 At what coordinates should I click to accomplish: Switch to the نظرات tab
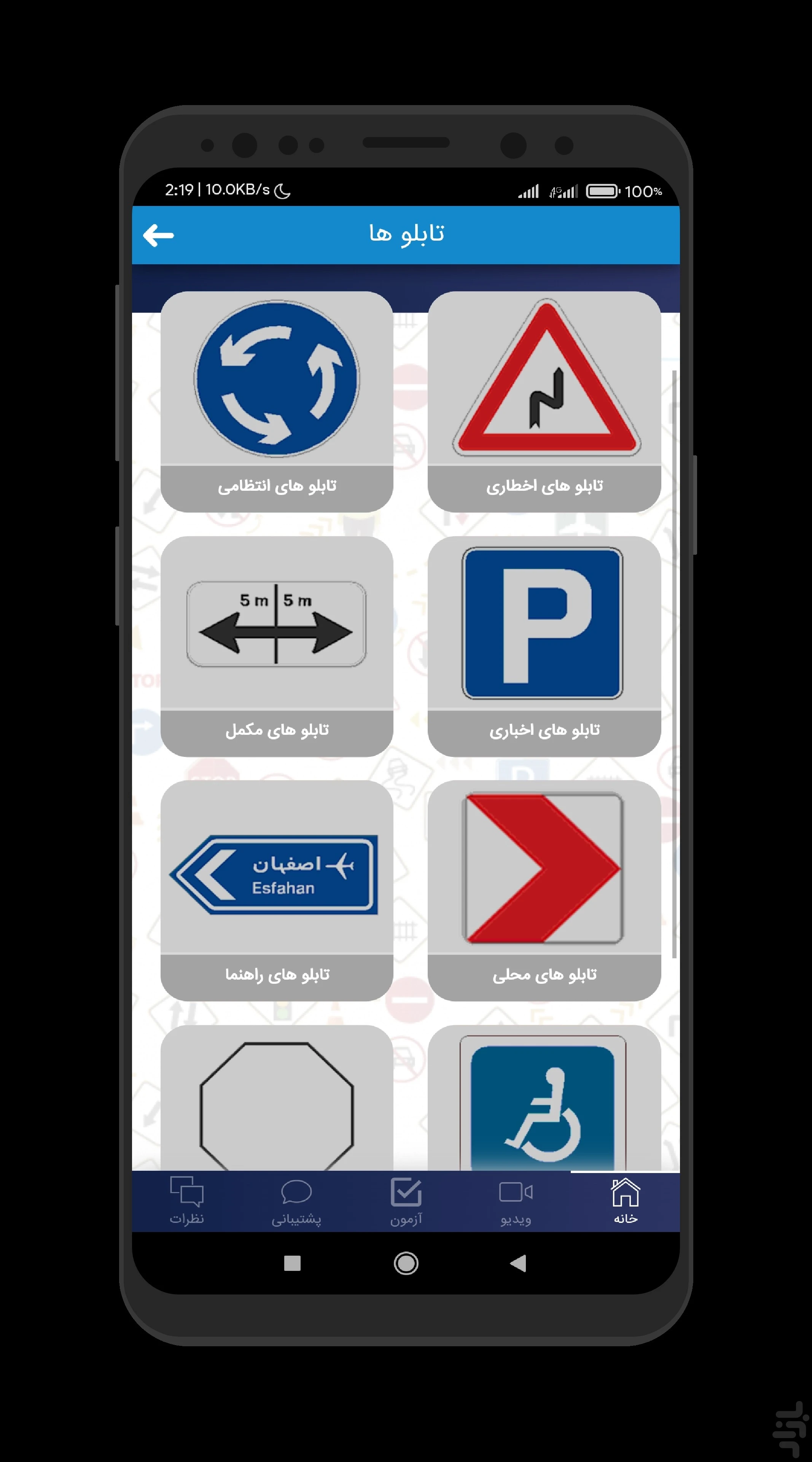coord(186,1201)
